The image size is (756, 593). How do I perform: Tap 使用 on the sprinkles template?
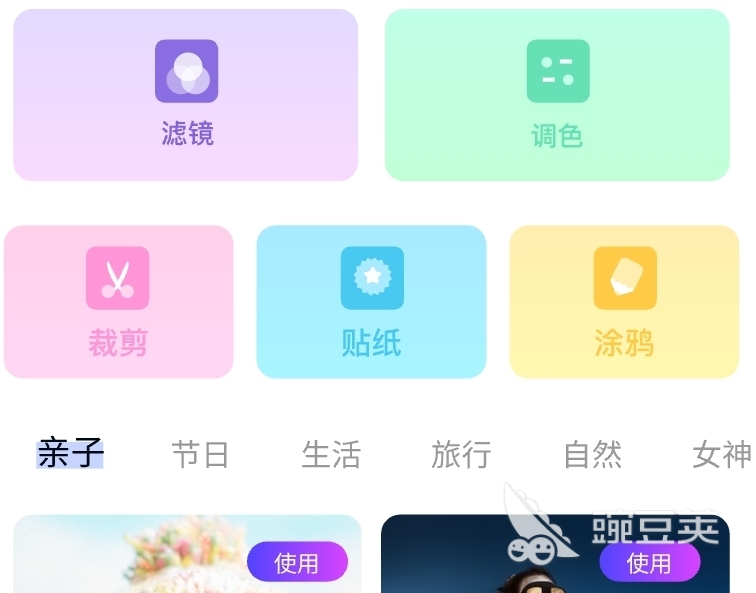(x=297, y=562)
